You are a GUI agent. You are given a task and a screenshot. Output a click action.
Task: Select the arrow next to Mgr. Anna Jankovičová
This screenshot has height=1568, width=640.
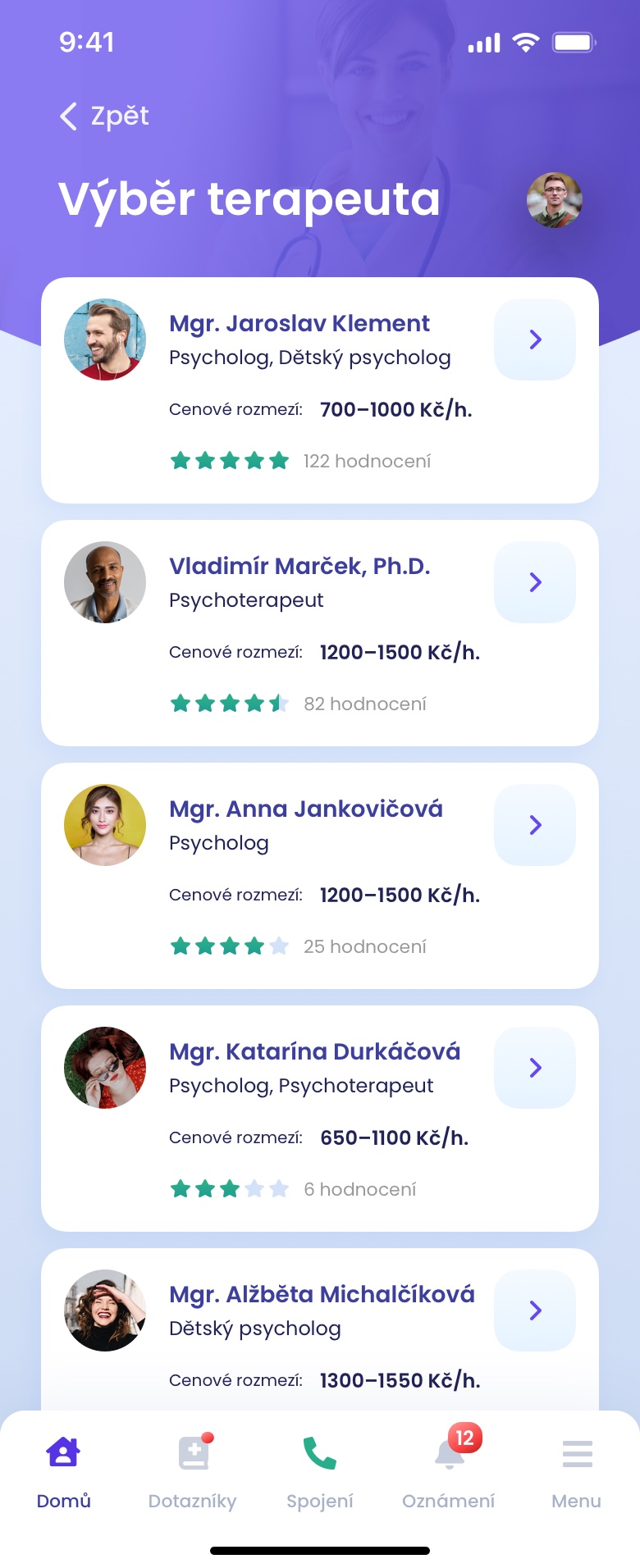click(x=535, y=825)
